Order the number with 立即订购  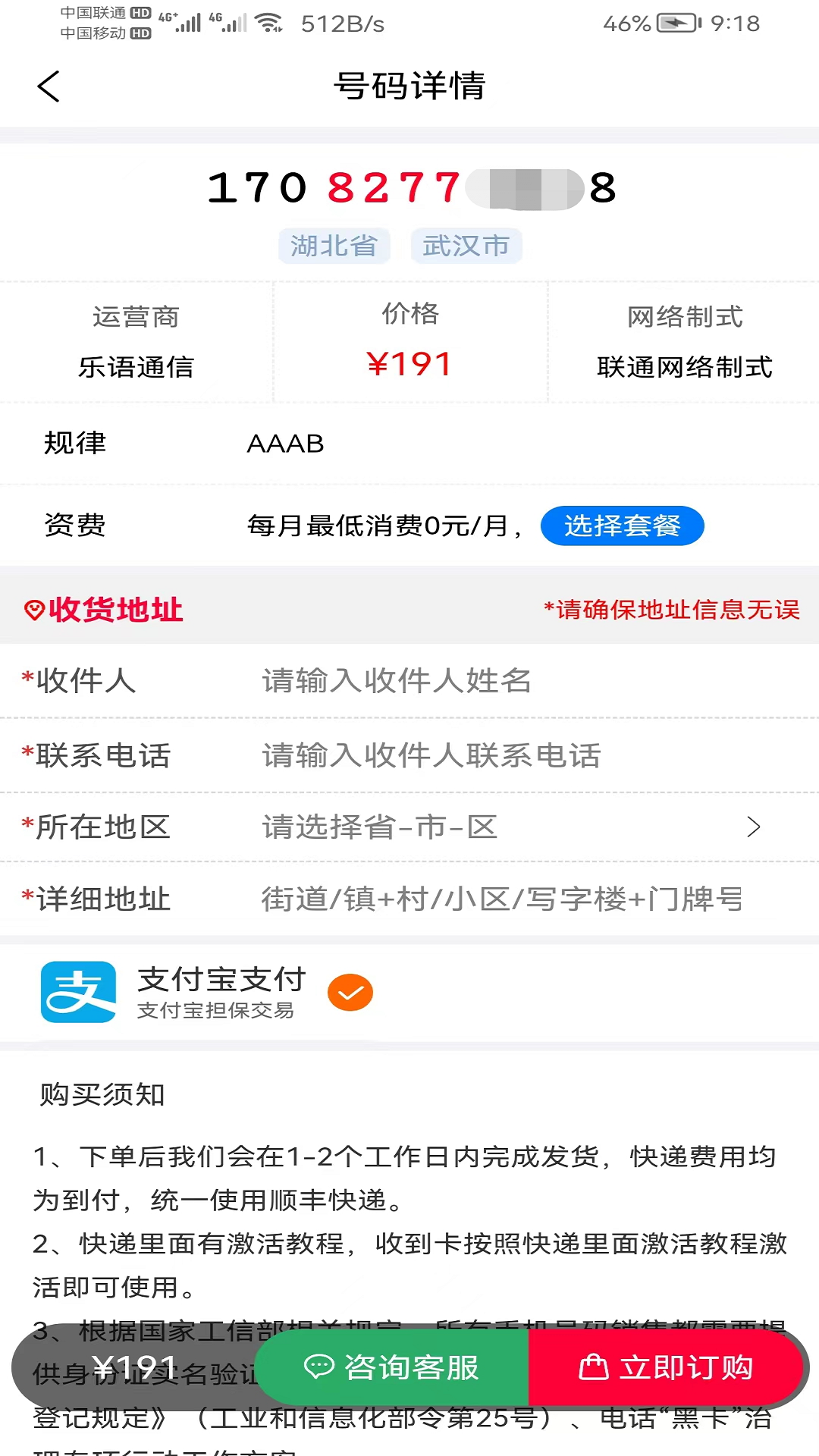pos(665,1367)
